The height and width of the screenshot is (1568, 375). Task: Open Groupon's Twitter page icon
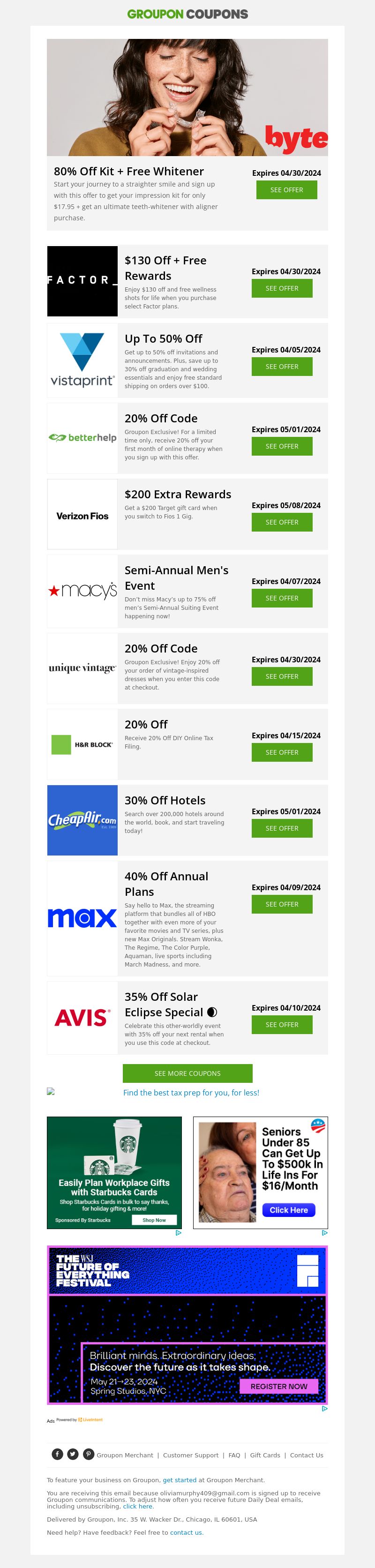click(73, 1454)
